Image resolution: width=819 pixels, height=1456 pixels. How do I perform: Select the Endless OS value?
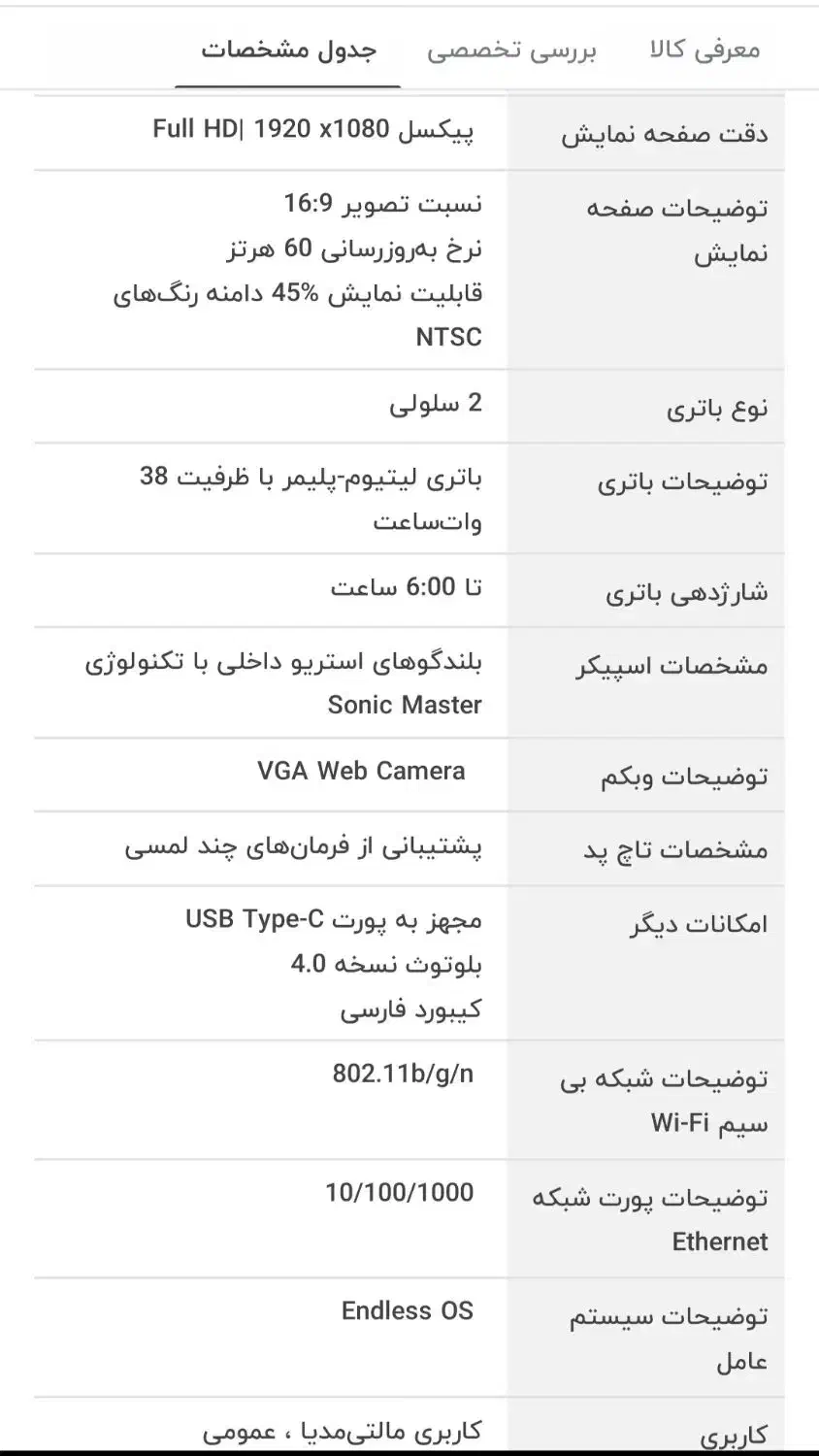tap(406, 1310)
